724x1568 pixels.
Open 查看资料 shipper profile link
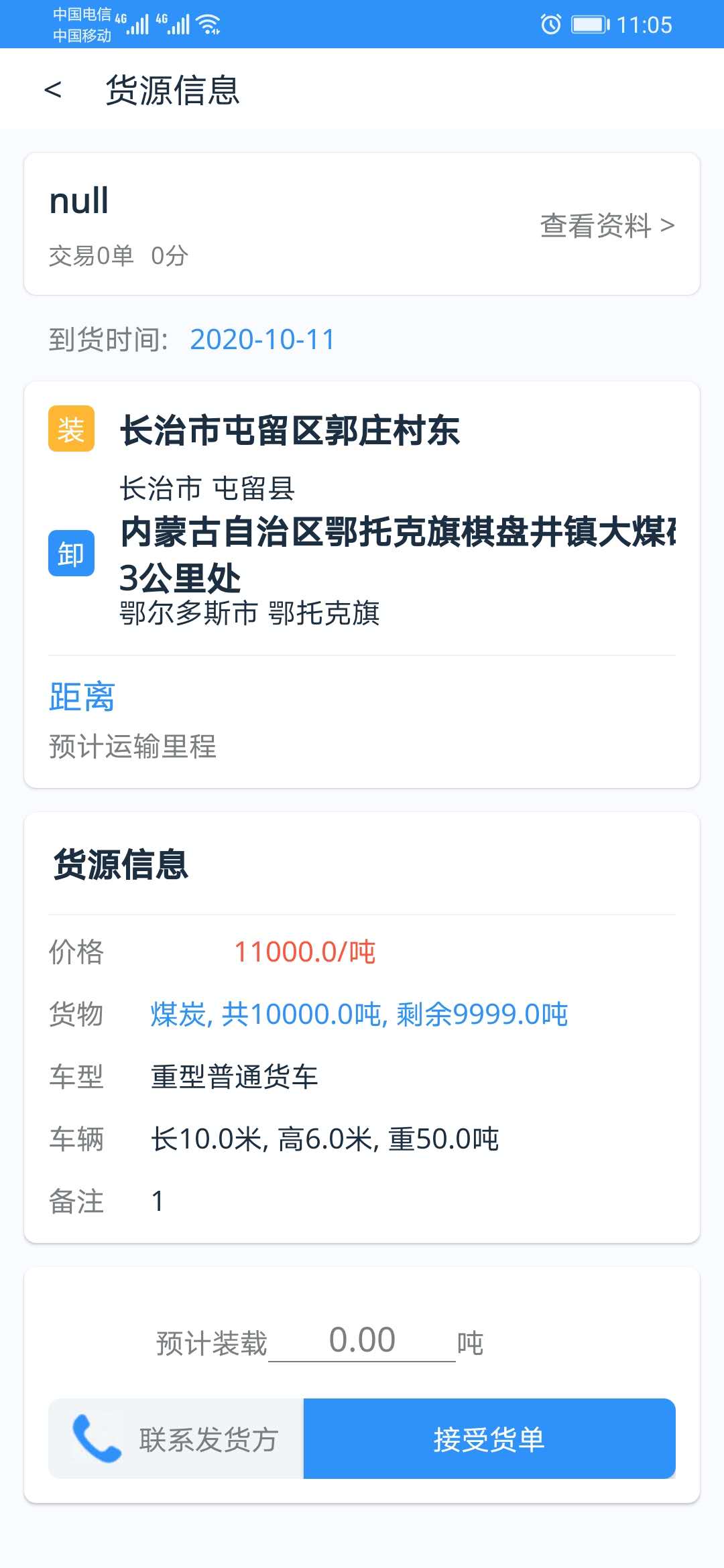click(x=607, y=226)
